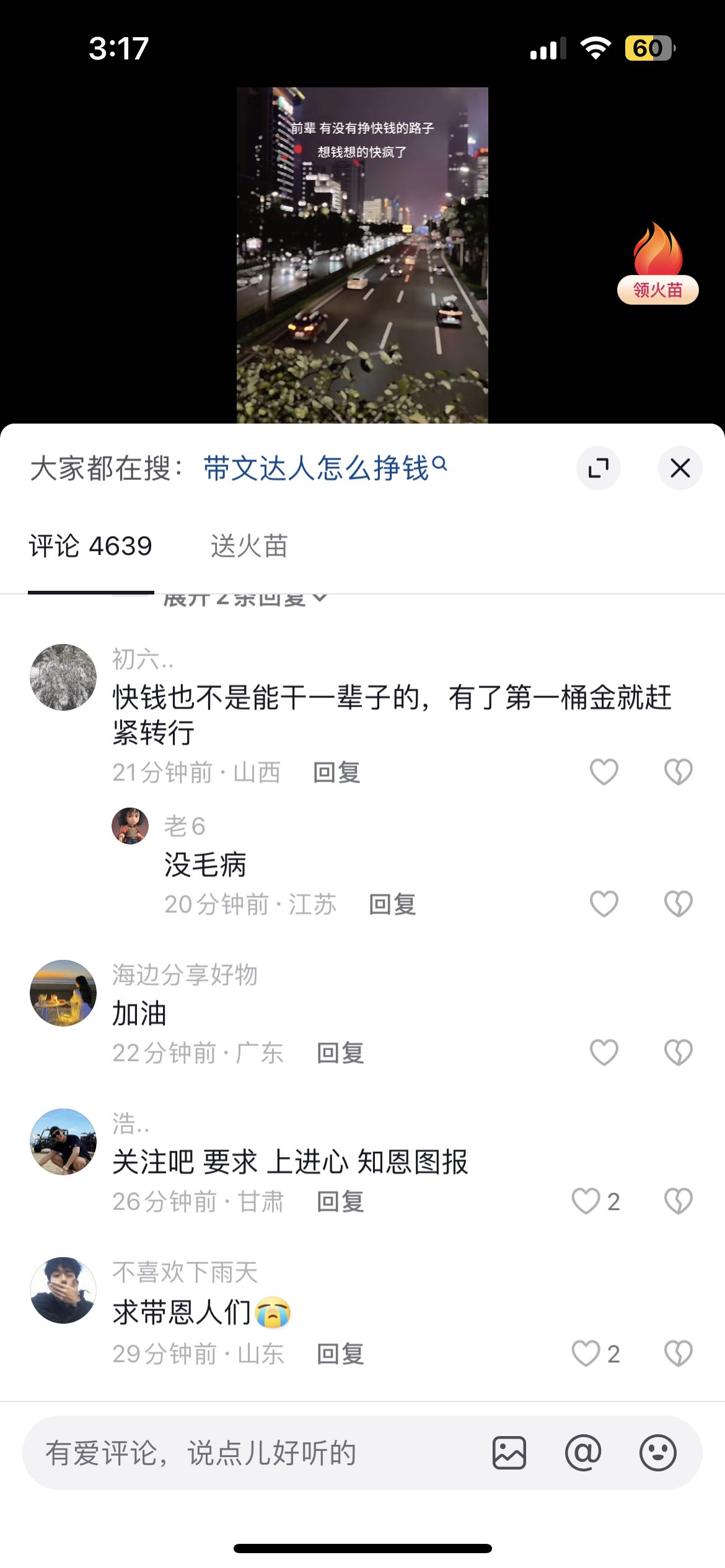Attach an image to comment
The height and width of the screenshot is (1568, 725).
pos(509,1453)
